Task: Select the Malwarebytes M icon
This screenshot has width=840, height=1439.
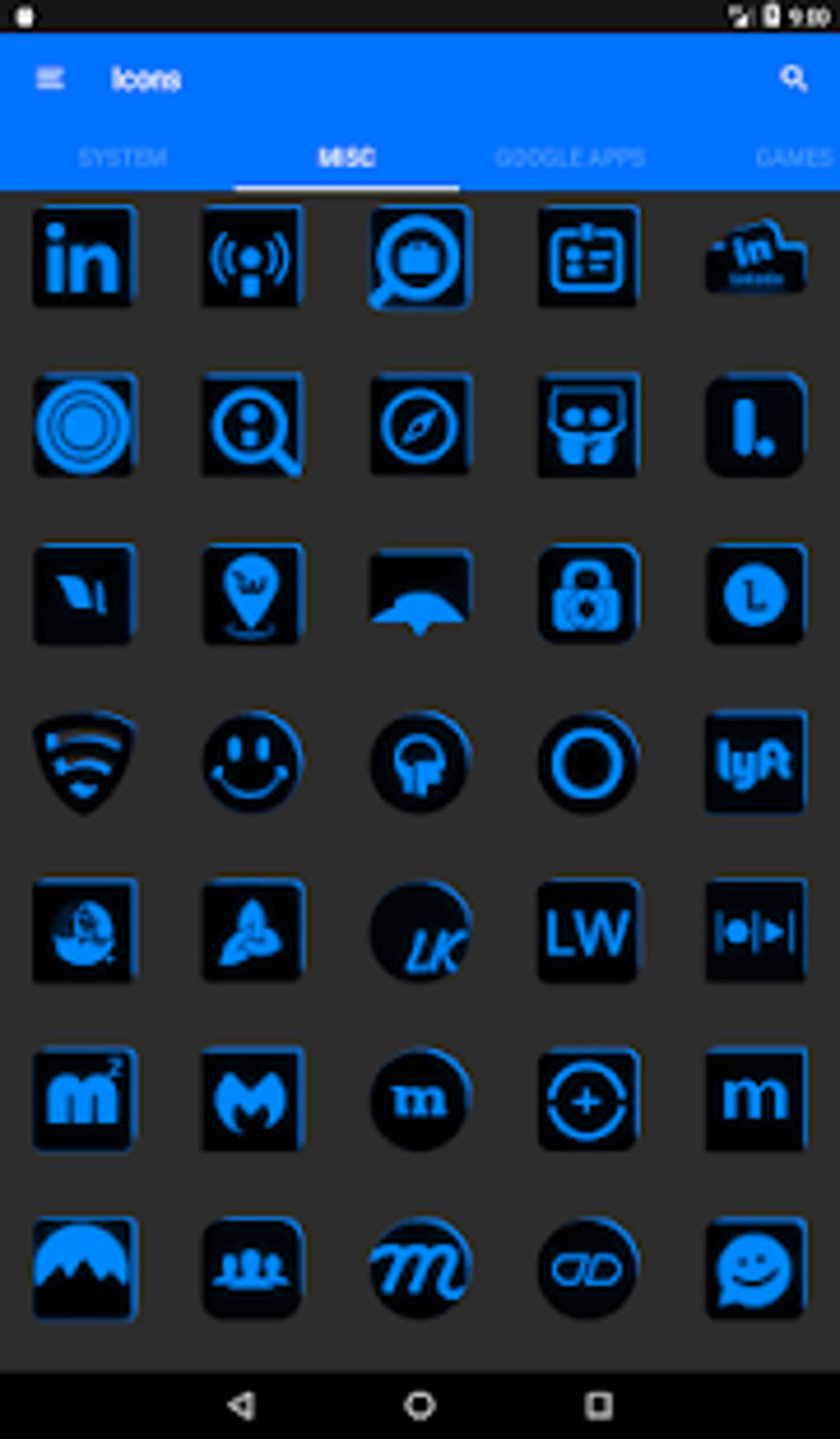Action: [251, 1101]
